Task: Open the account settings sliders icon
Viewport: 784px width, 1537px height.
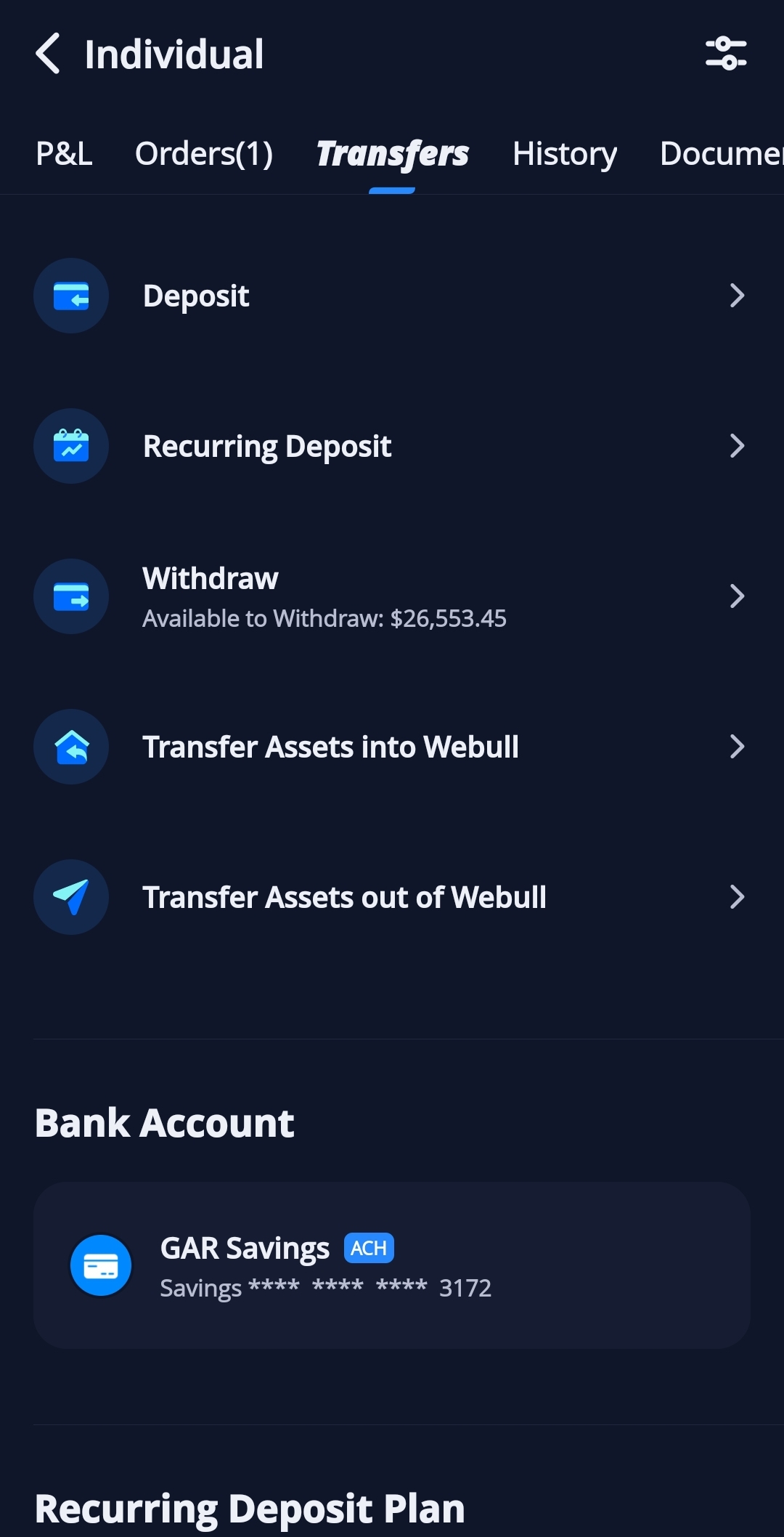Action: pos(726,54)
